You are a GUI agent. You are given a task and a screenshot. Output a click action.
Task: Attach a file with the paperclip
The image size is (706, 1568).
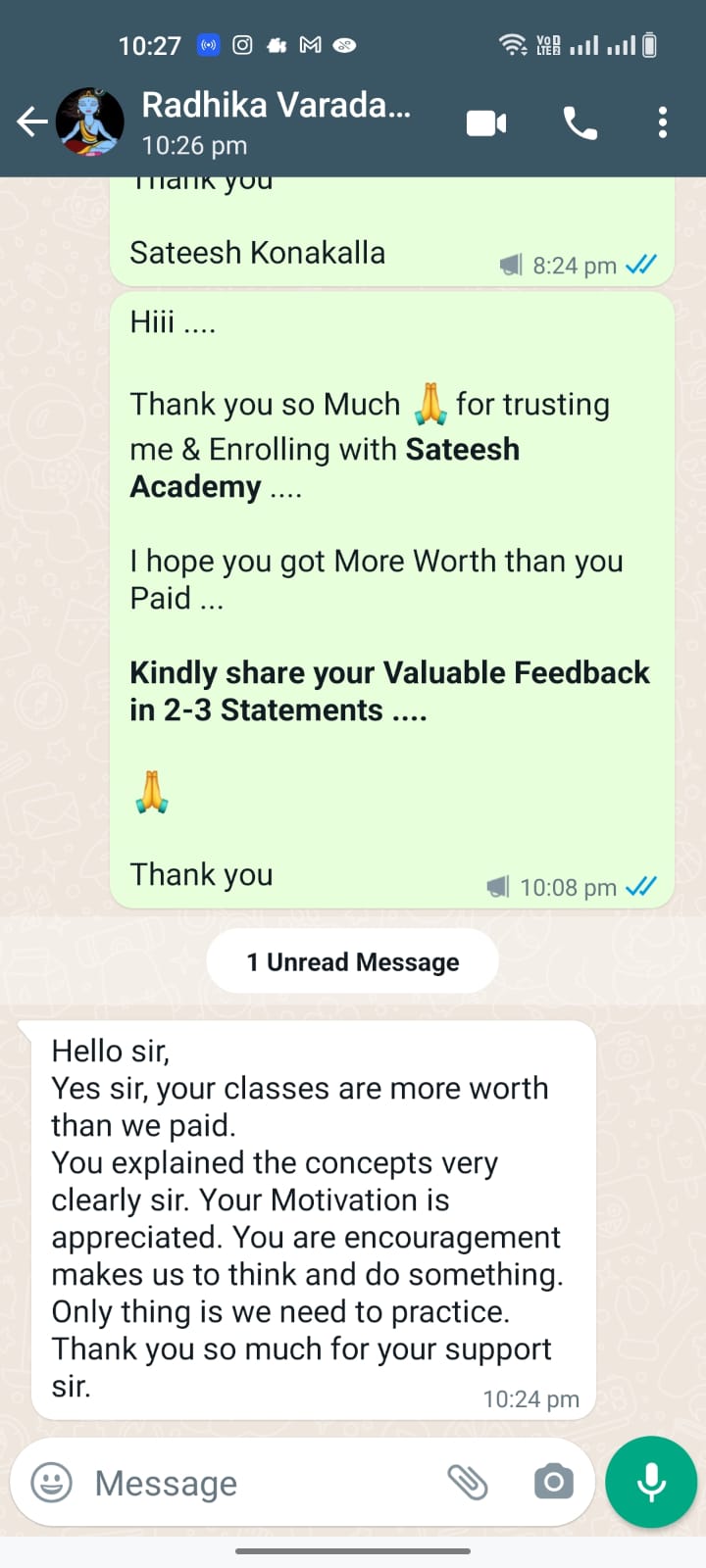pos(468,1482)
